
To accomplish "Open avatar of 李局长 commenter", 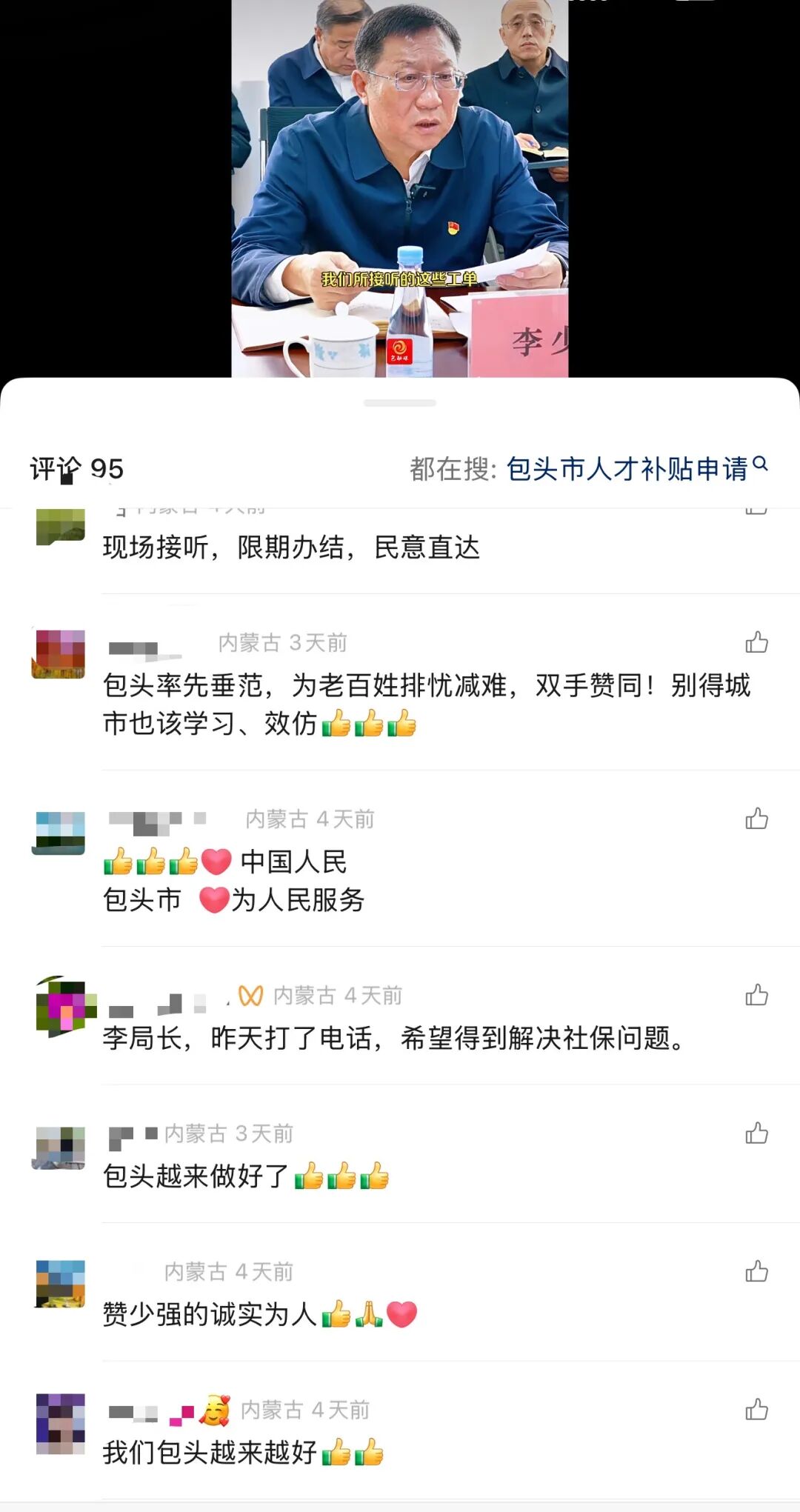I will pyautogui.click(x=63, y=1005).
